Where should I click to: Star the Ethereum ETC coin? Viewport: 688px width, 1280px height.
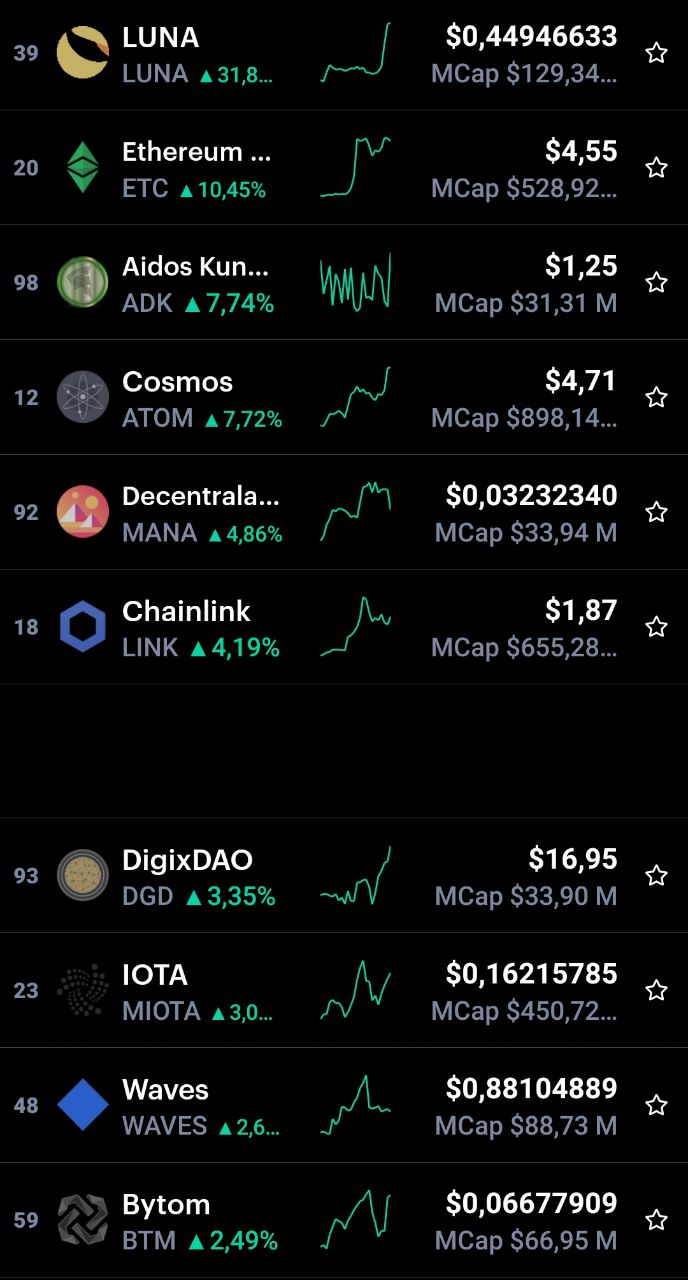point(656,168)
